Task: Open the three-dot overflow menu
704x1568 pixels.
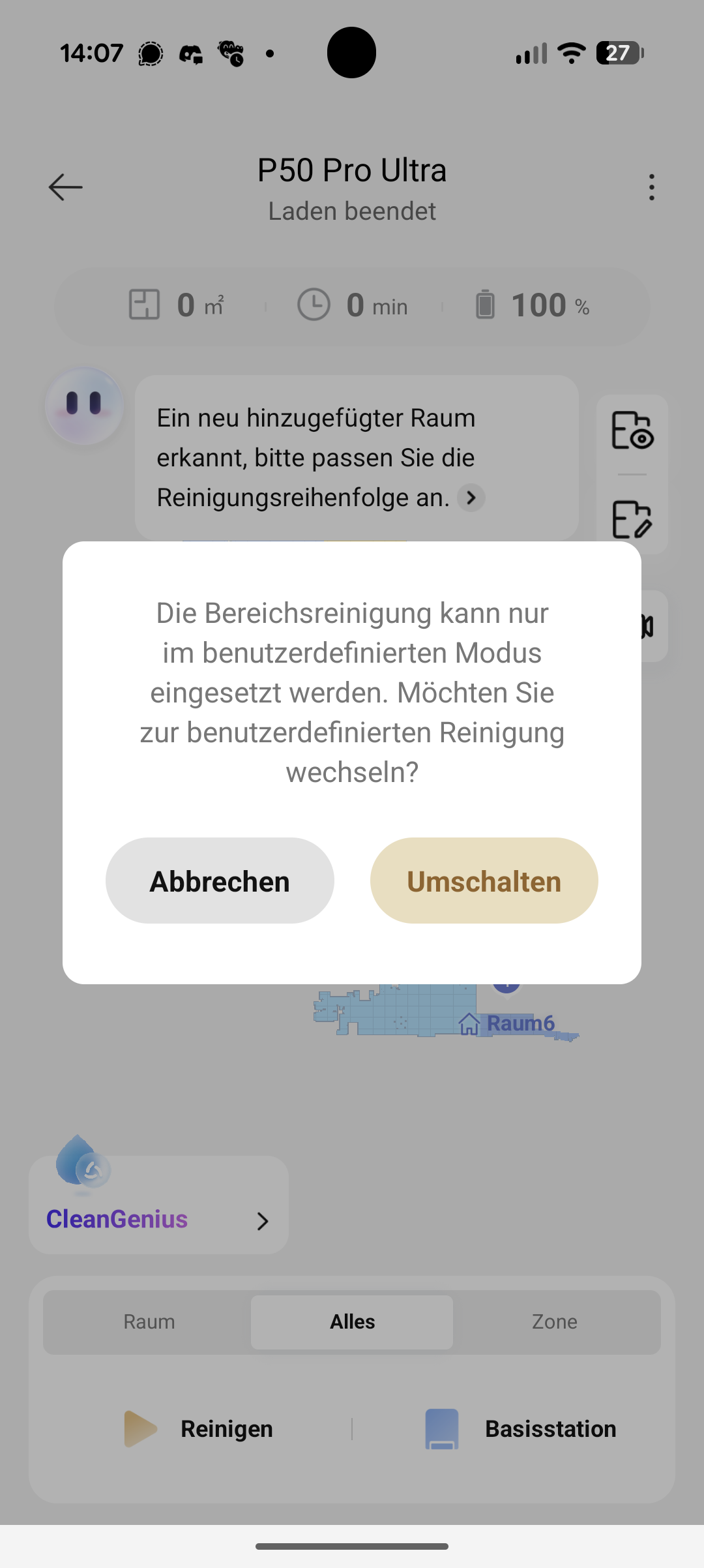Action: click(x=651, y=187)
